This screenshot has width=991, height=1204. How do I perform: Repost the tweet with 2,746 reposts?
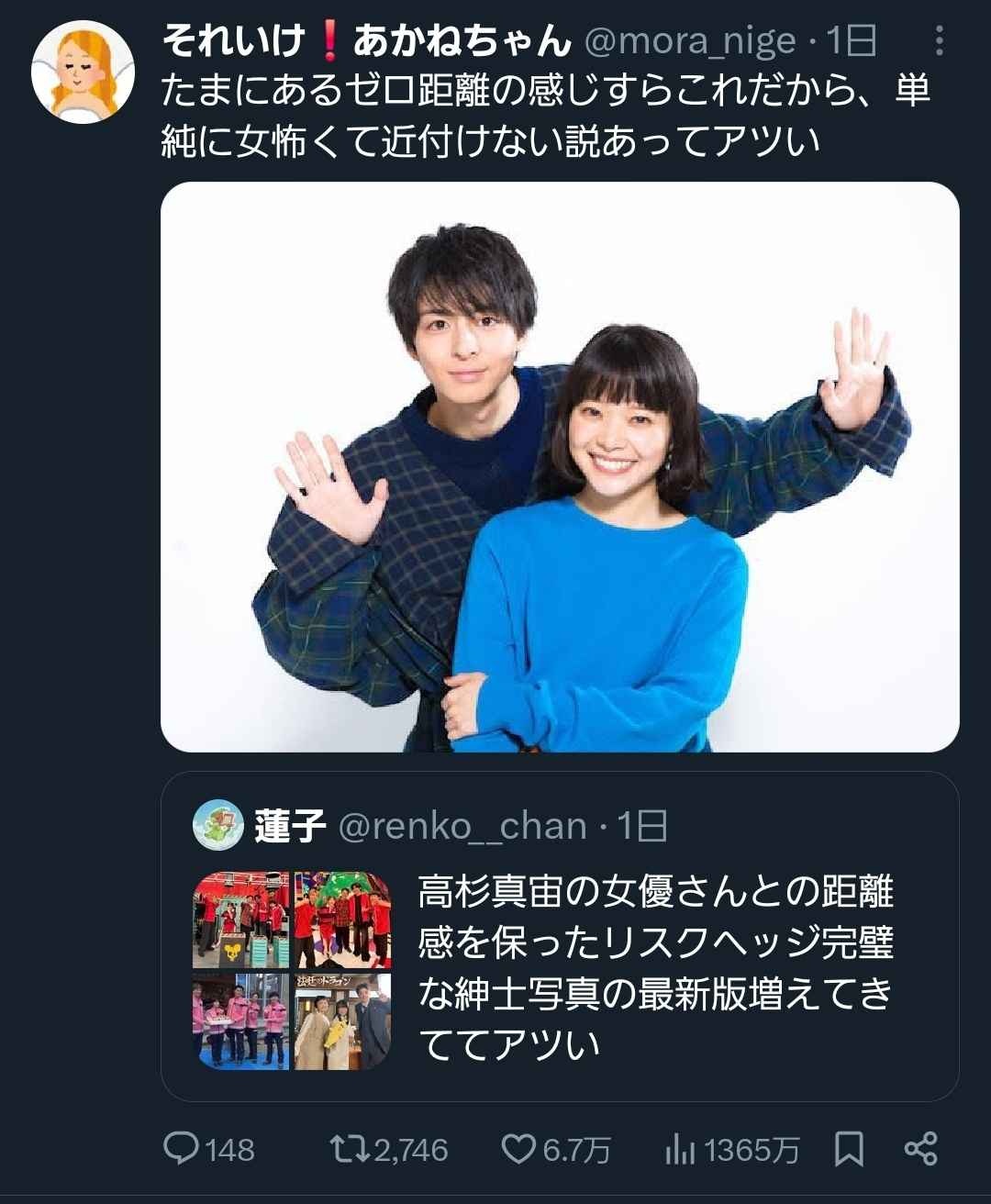[346, 1149]
